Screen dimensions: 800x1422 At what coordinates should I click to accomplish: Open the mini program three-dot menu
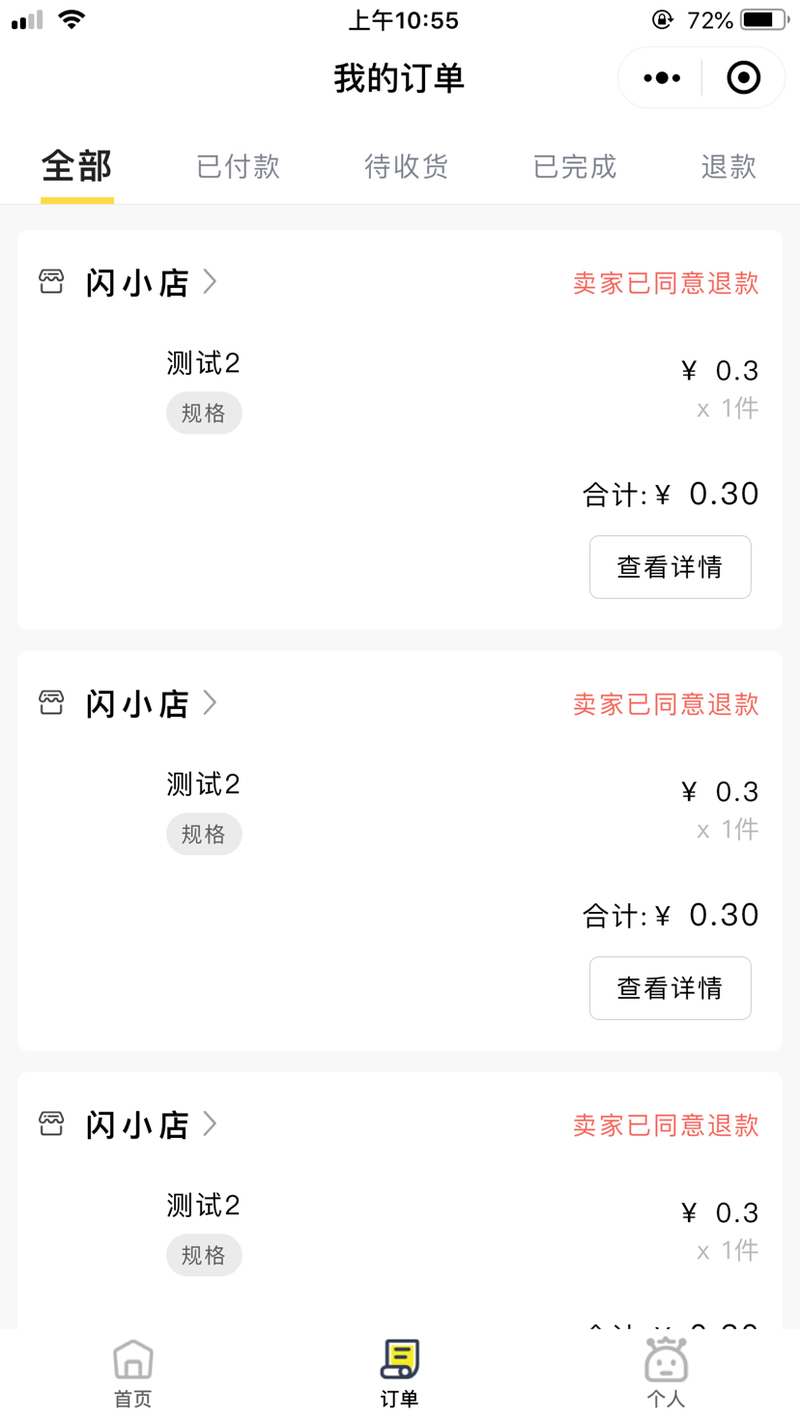point(662,78)
